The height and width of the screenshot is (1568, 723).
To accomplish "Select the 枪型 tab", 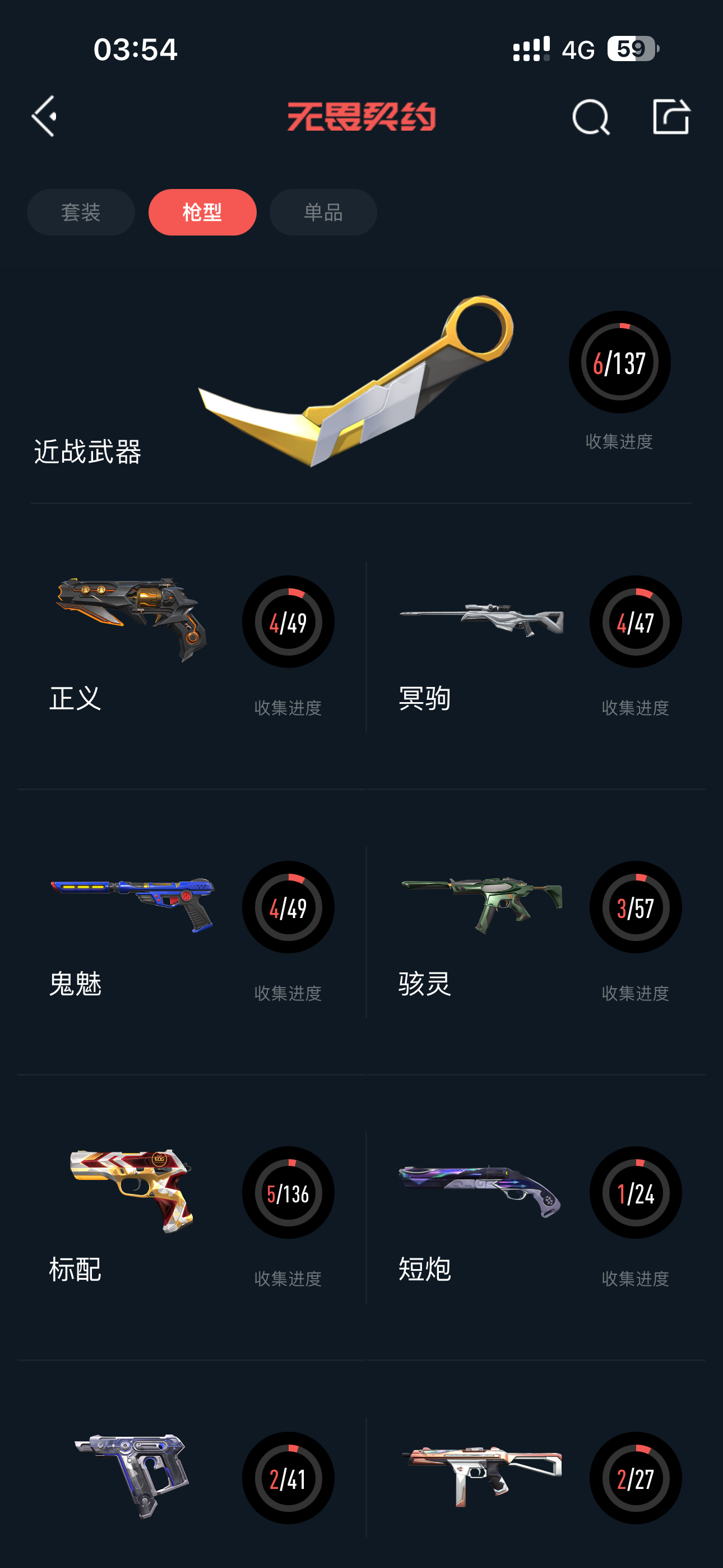I will (x=202, y=213).
